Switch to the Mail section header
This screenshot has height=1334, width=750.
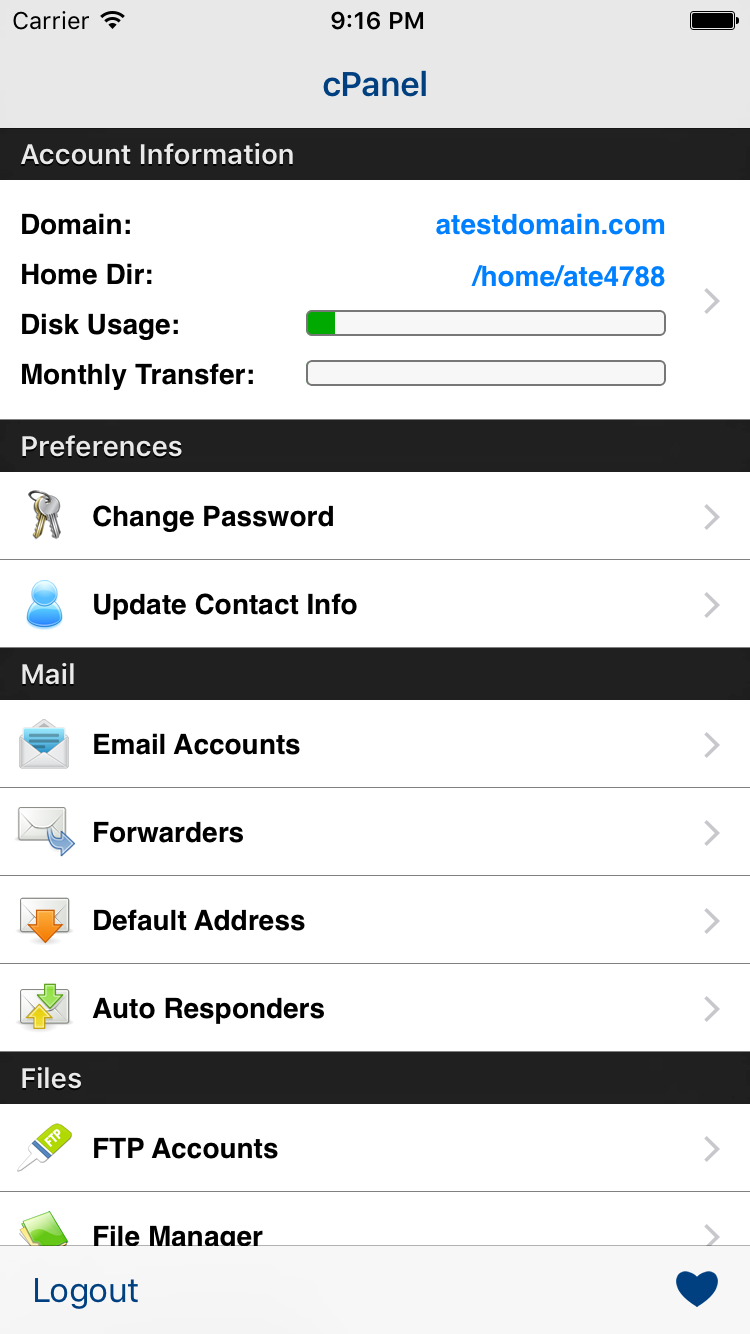[48, 674]
